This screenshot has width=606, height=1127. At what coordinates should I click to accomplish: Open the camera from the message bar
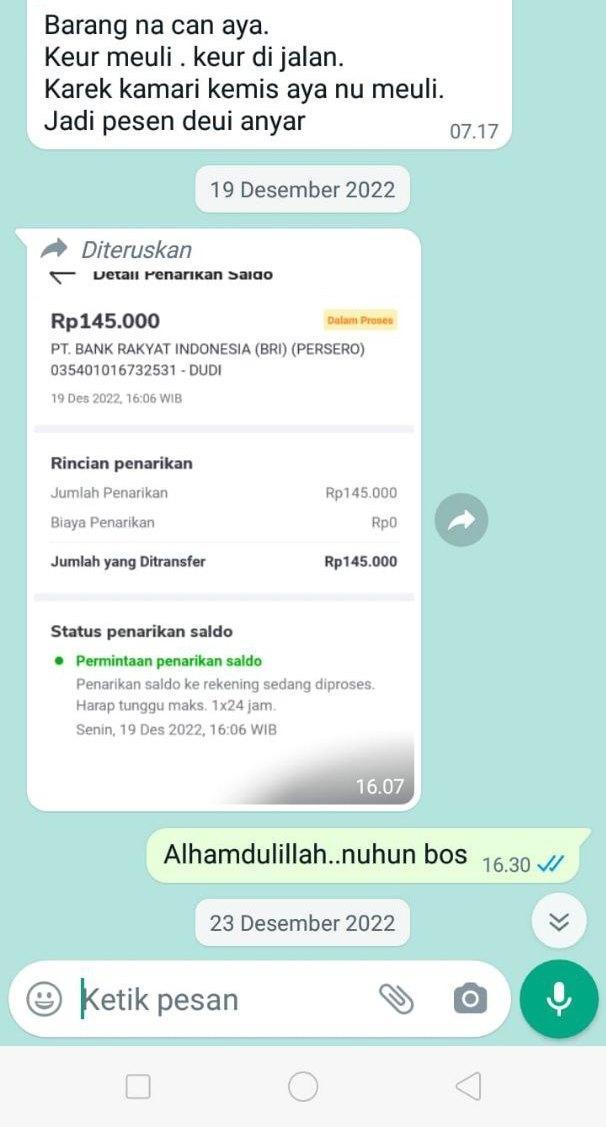coord(469,998)
